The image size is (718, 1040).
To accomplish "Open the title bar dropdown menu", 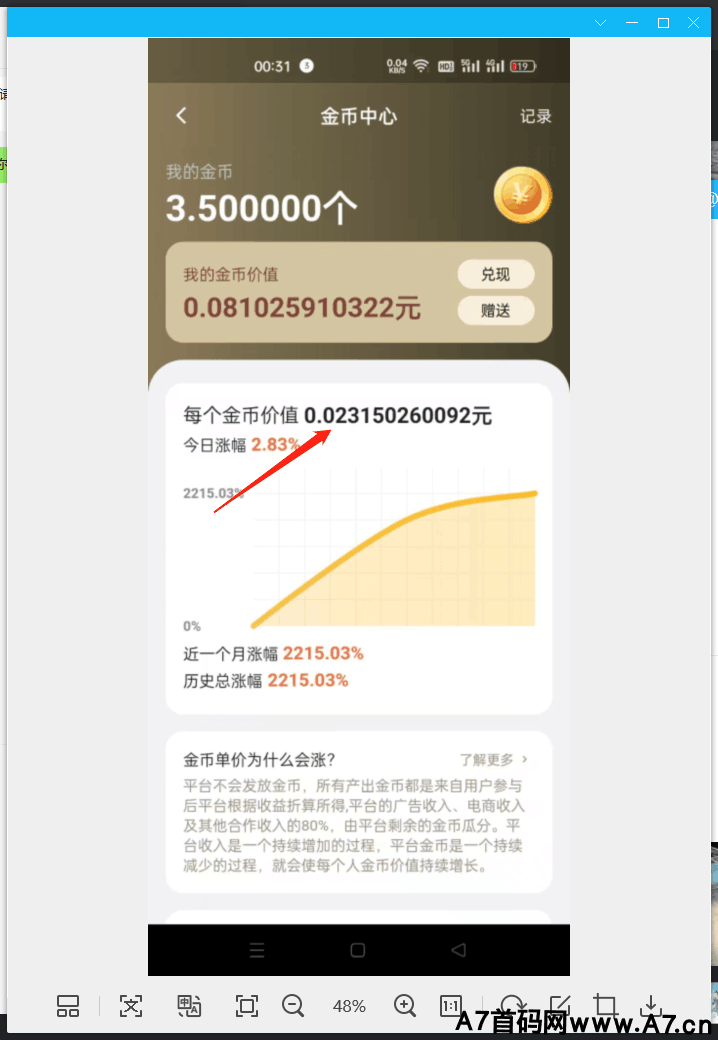I will (600, 22).
